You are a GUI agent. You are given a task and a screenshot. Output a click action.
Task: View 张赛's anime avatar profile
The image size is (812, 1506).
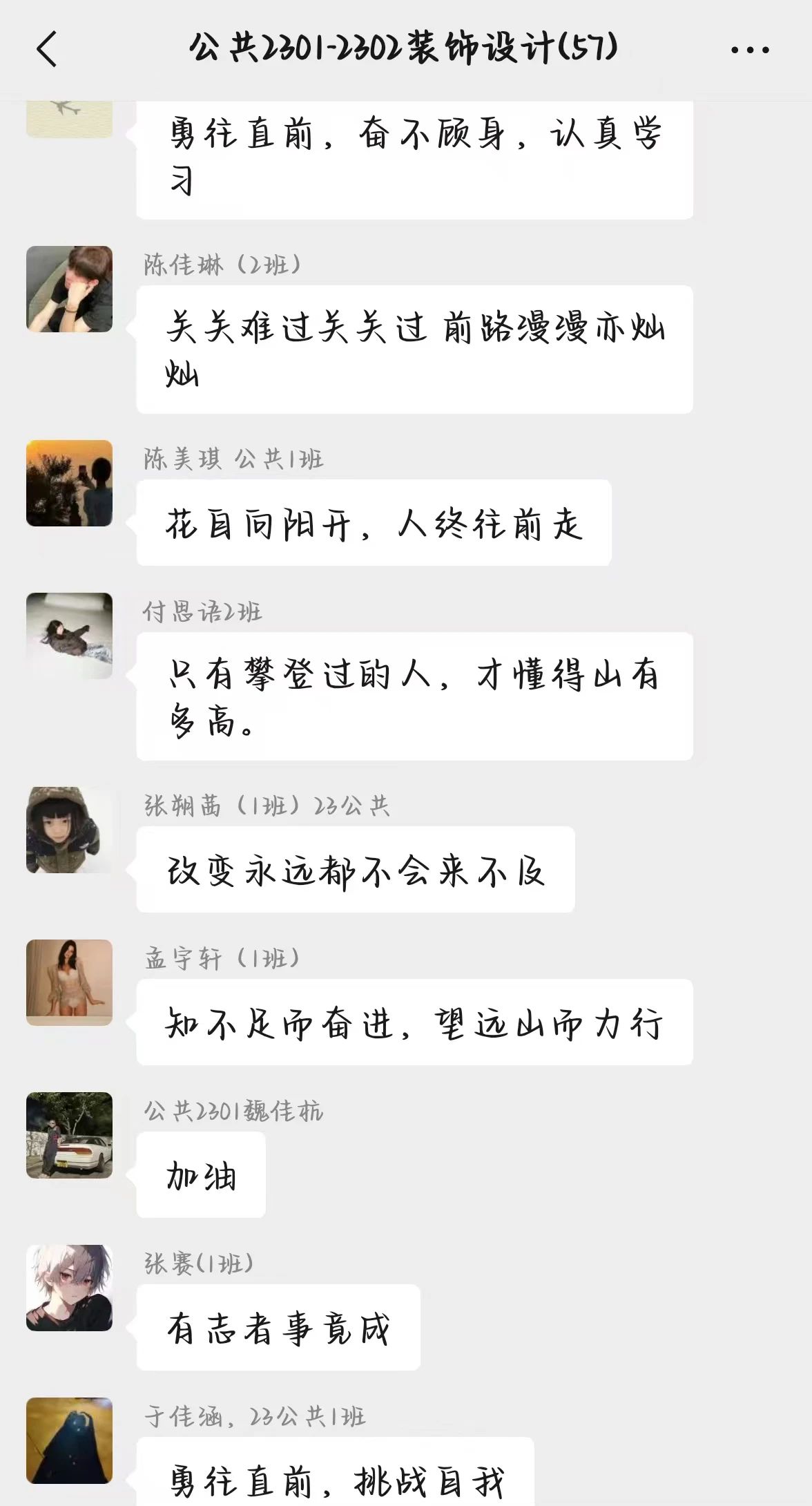click(x=69, y=1288)
